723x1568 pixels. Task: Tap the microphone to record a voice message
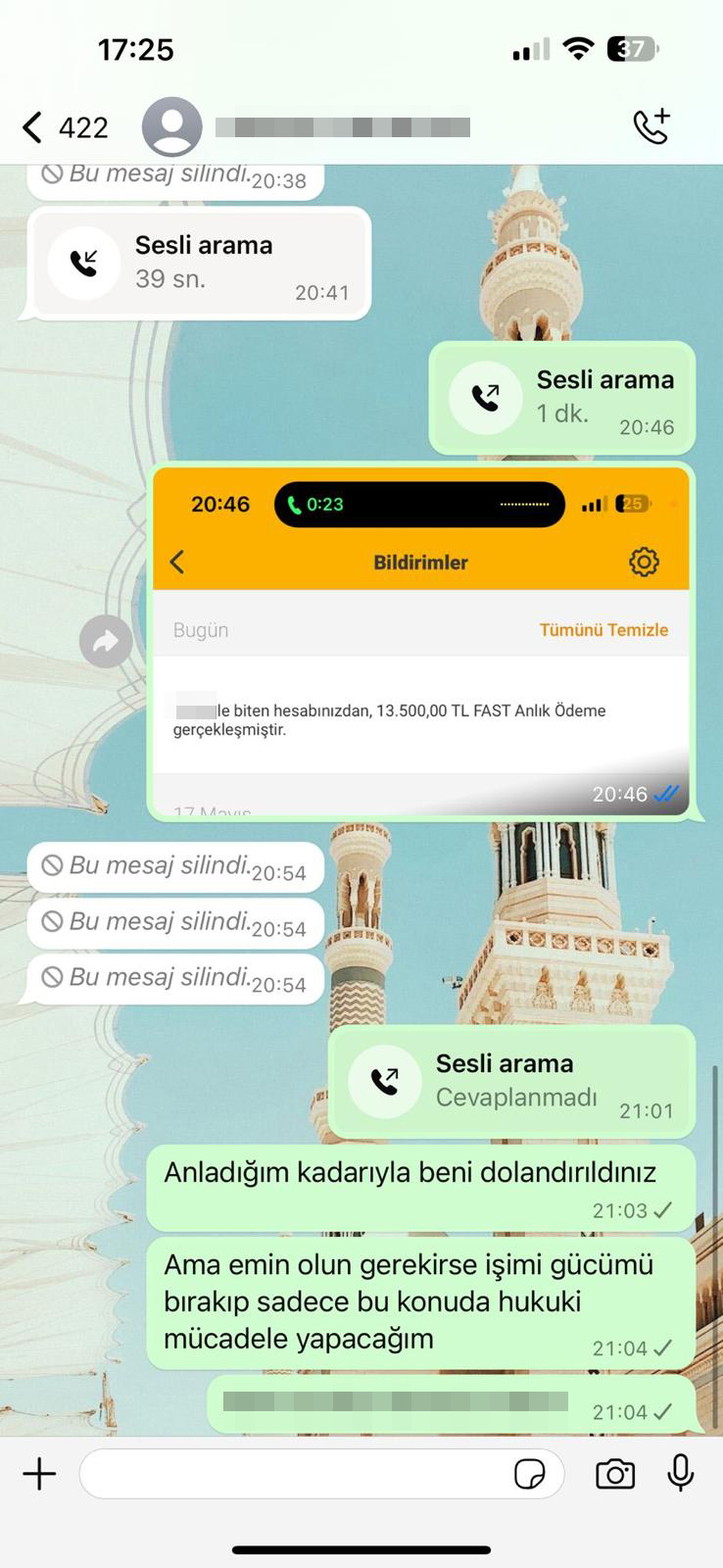tap(681, 1473)
